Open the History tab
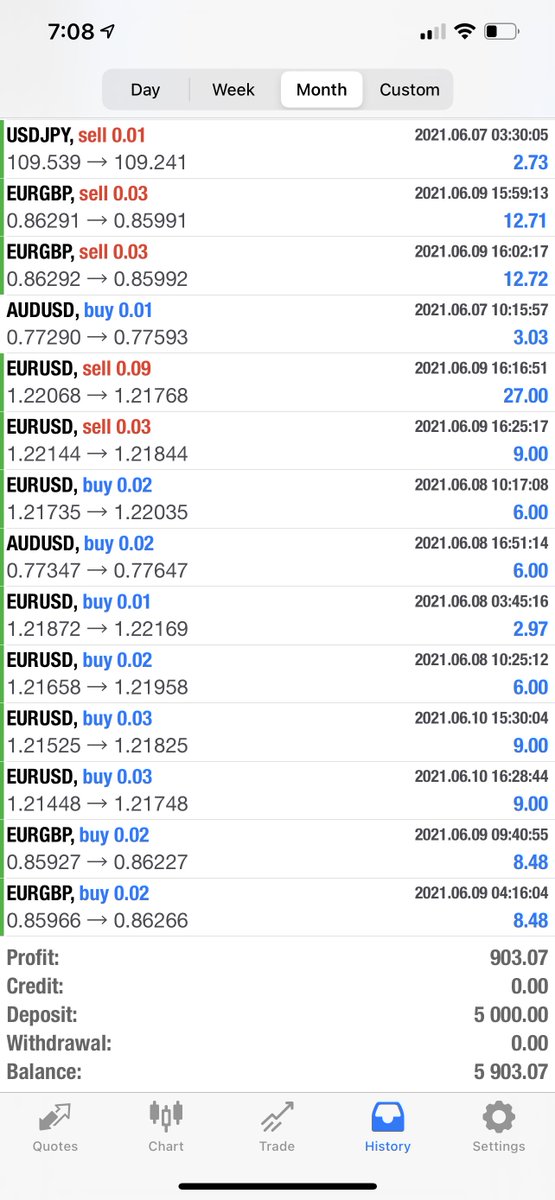The image size is (555, 1200). [388, 1127]
